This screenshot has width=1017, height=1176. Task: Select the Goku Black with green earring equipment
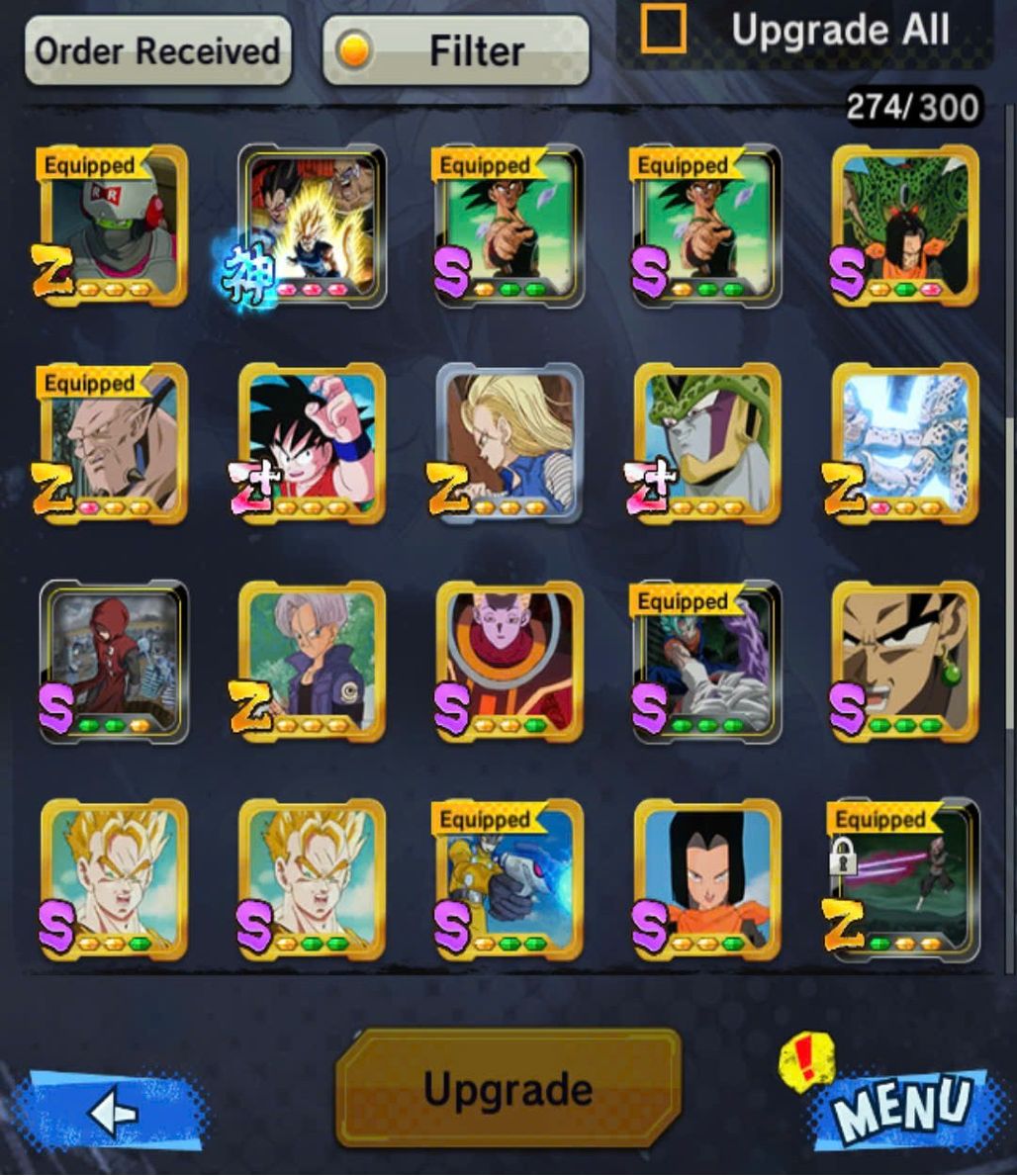pyautogui.click(x=905, y=661)
